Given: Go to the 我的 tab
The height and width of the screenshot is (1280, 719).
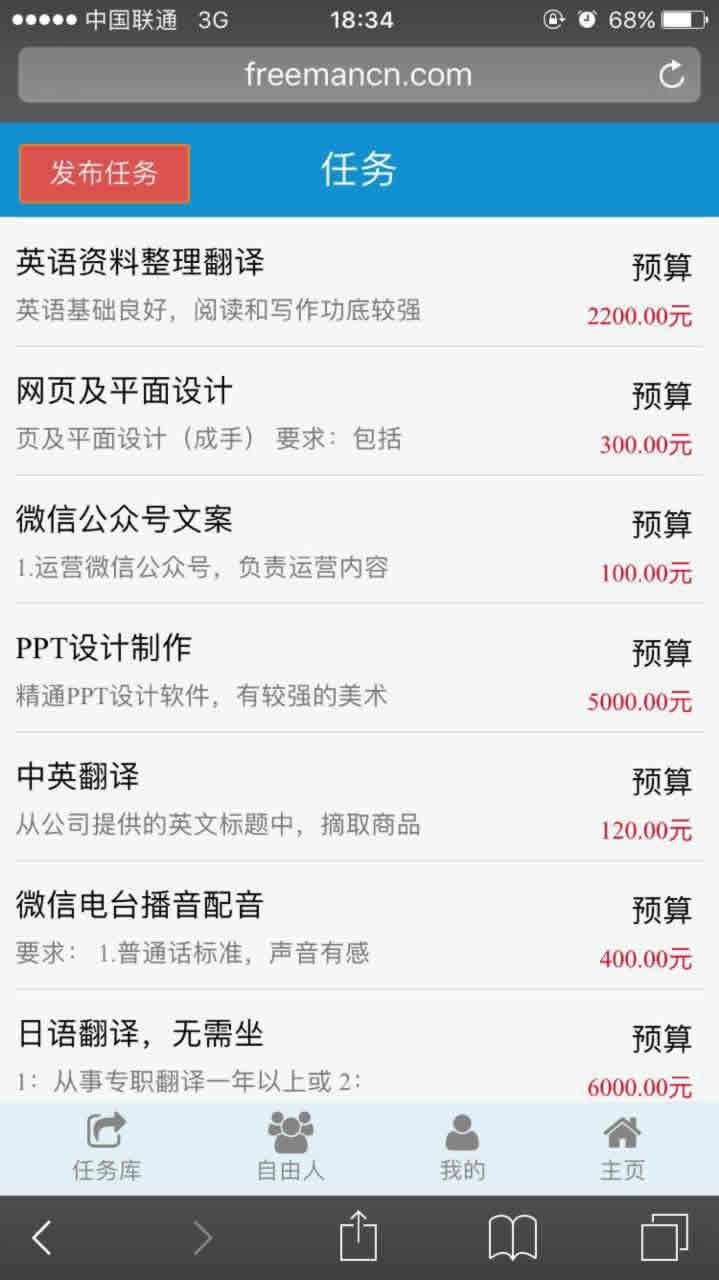Looking at the screenshot, I should point(462,1146).
